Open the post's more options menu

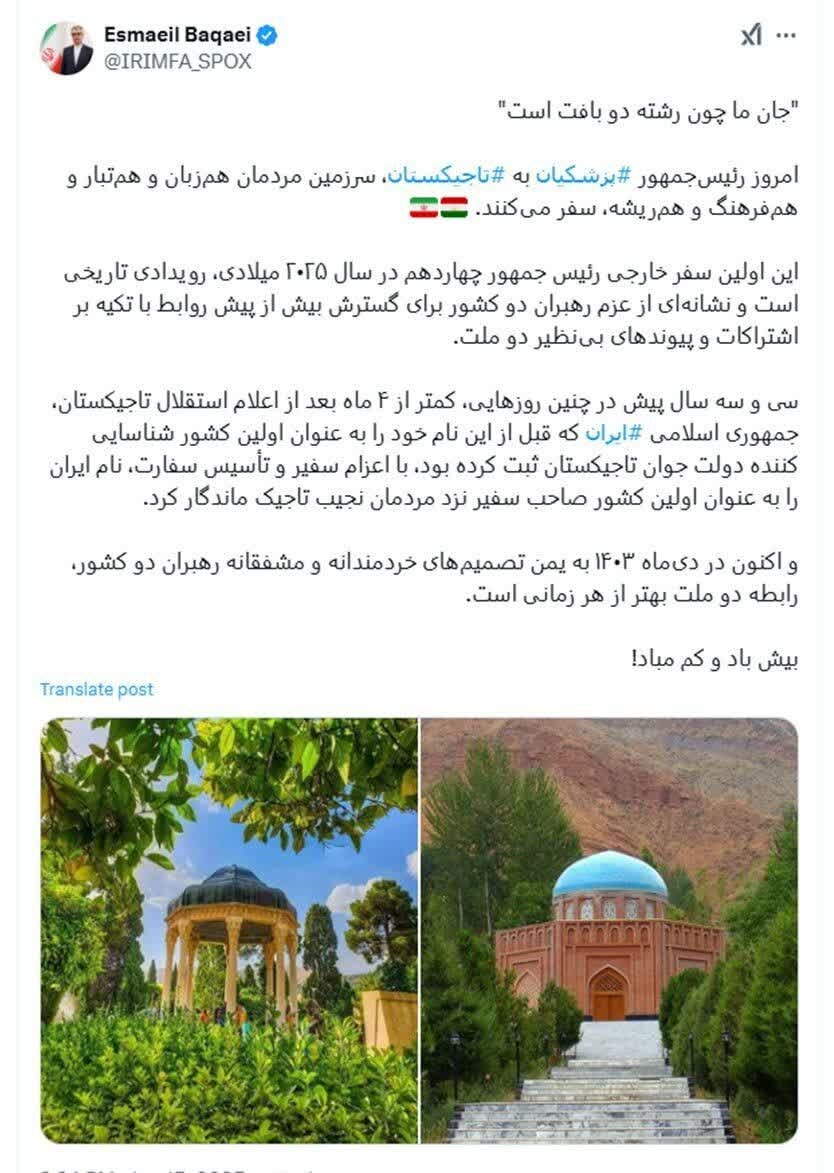(787, 36)
